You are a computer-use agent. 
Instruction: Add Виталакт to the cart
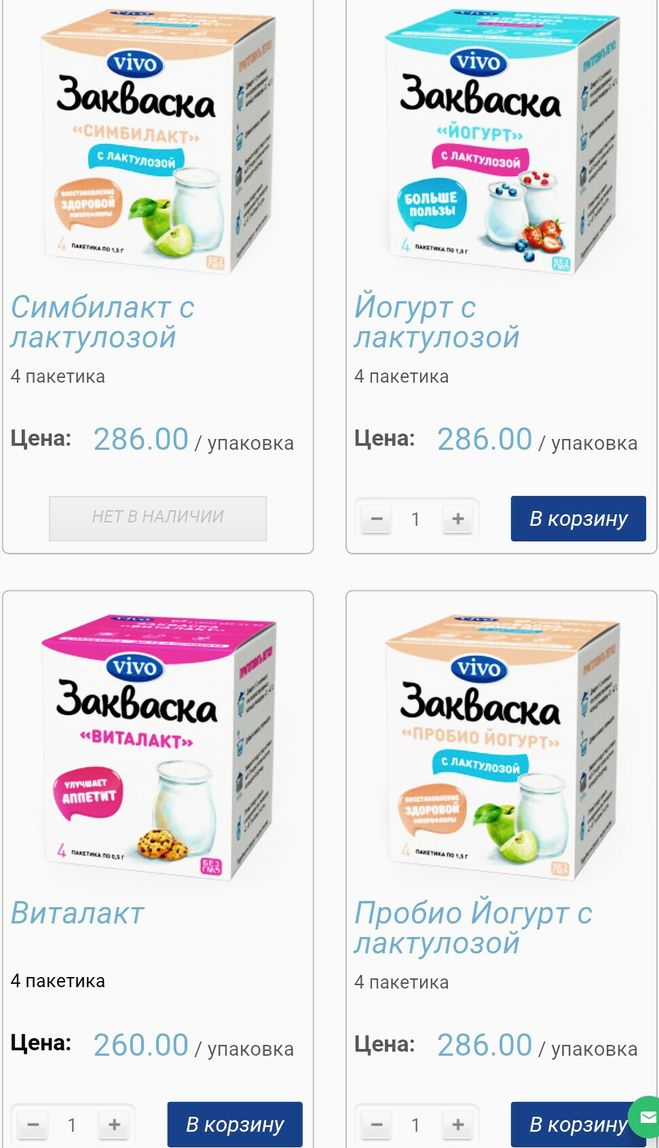click(234, 1124)
